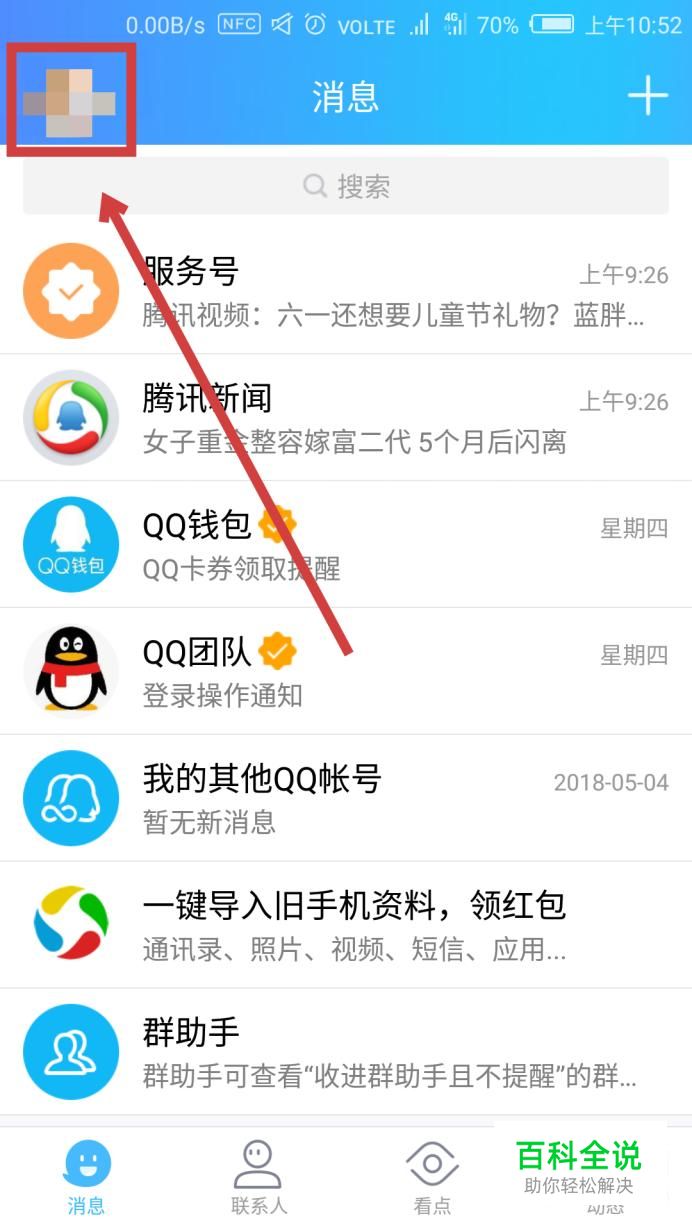Viewport: 692px width, 1230px height.
Task: Open 一键导入旧手机资料，领红包 row
Action: tap(346, 926)
